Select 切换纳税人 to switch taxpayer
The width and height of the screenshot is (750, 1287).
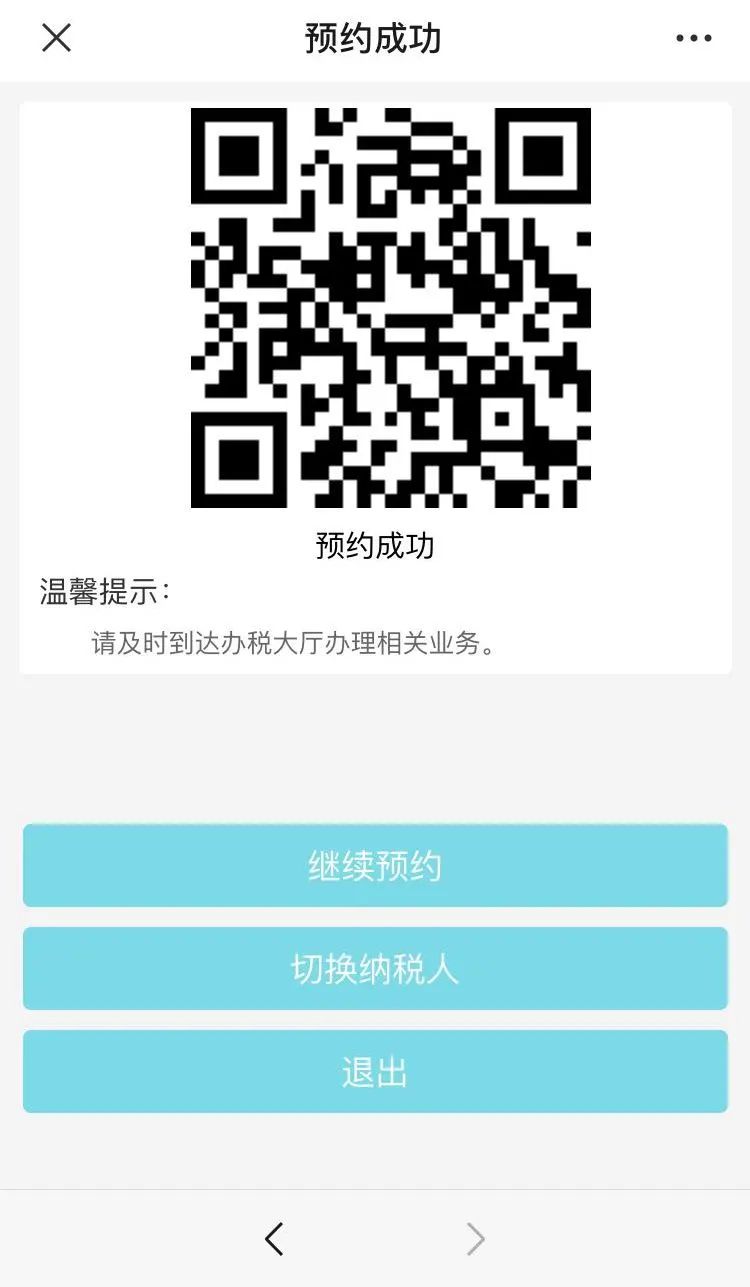pos(375,969)
